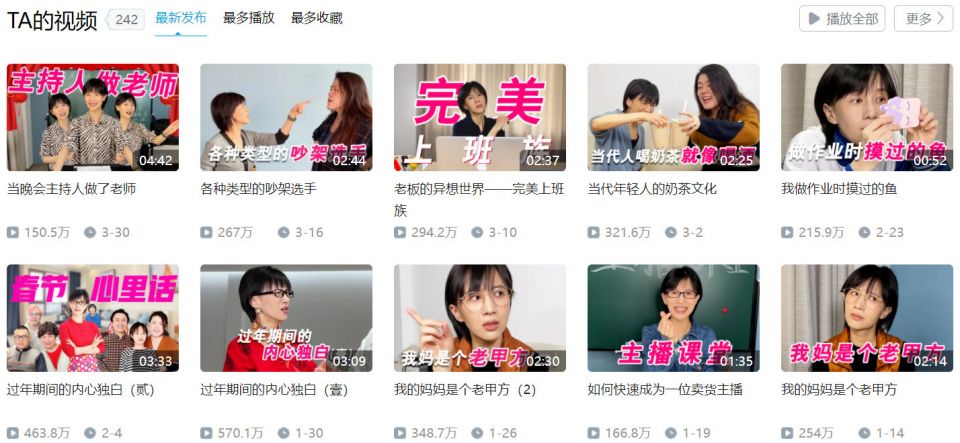
Task: Watch the 02:14 video 我的妈妈是个老甲方
Action: tap(866, 318)
